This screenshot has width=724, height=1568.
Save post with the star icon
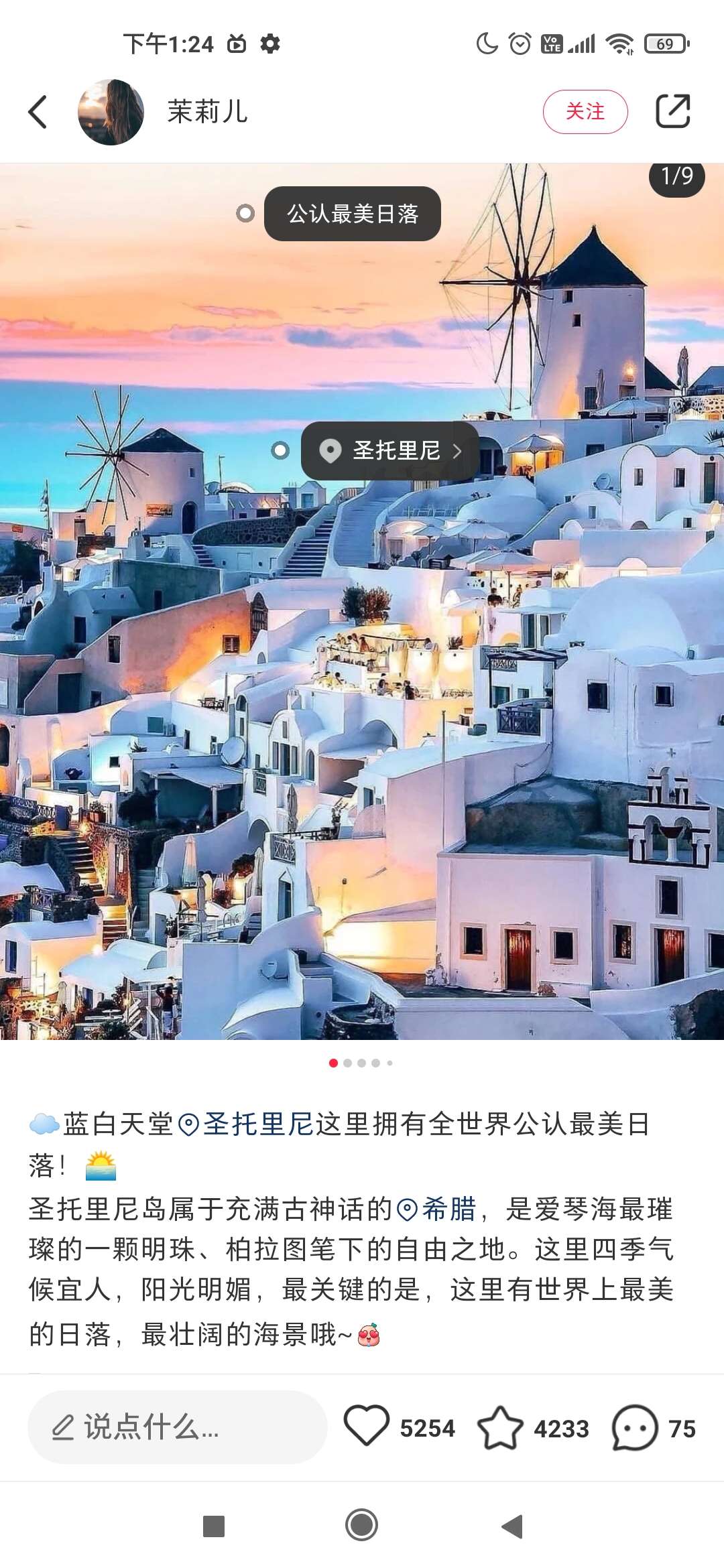tap(500, 1427)
